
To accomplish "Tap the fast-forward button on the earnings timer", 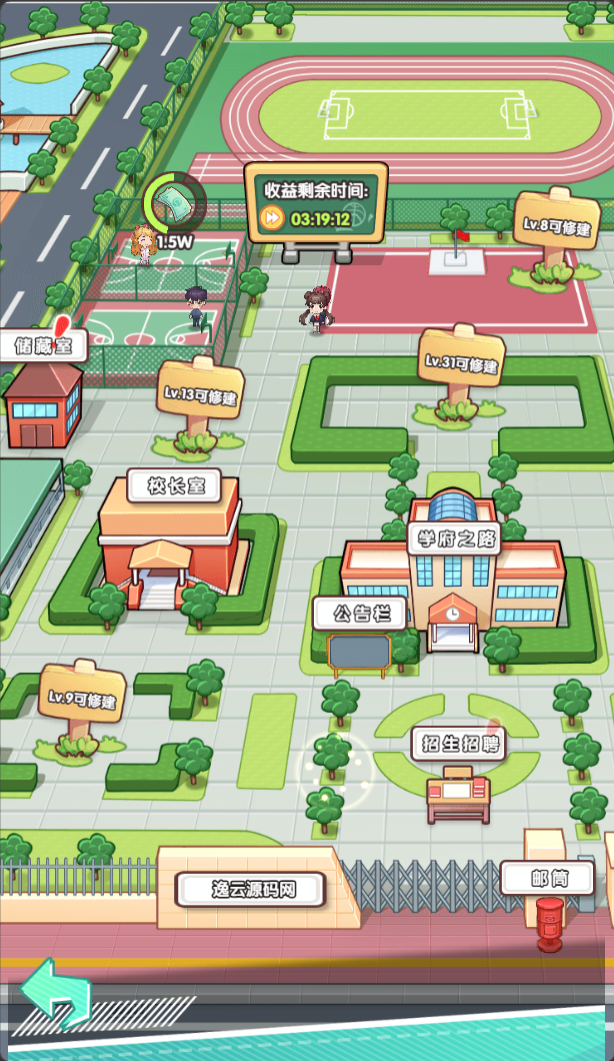I will point(271,219).
